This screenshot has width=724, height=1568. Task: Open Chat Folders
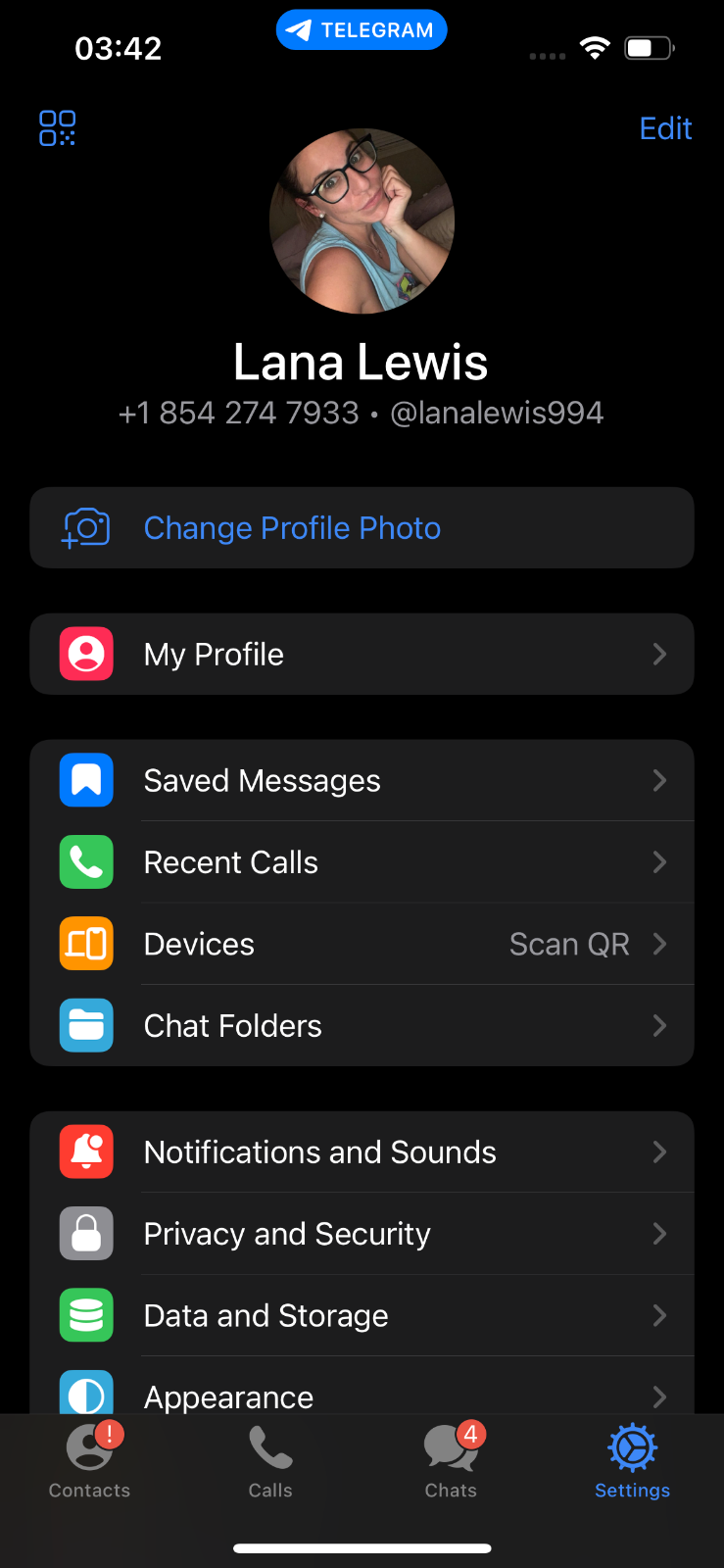362,1026
